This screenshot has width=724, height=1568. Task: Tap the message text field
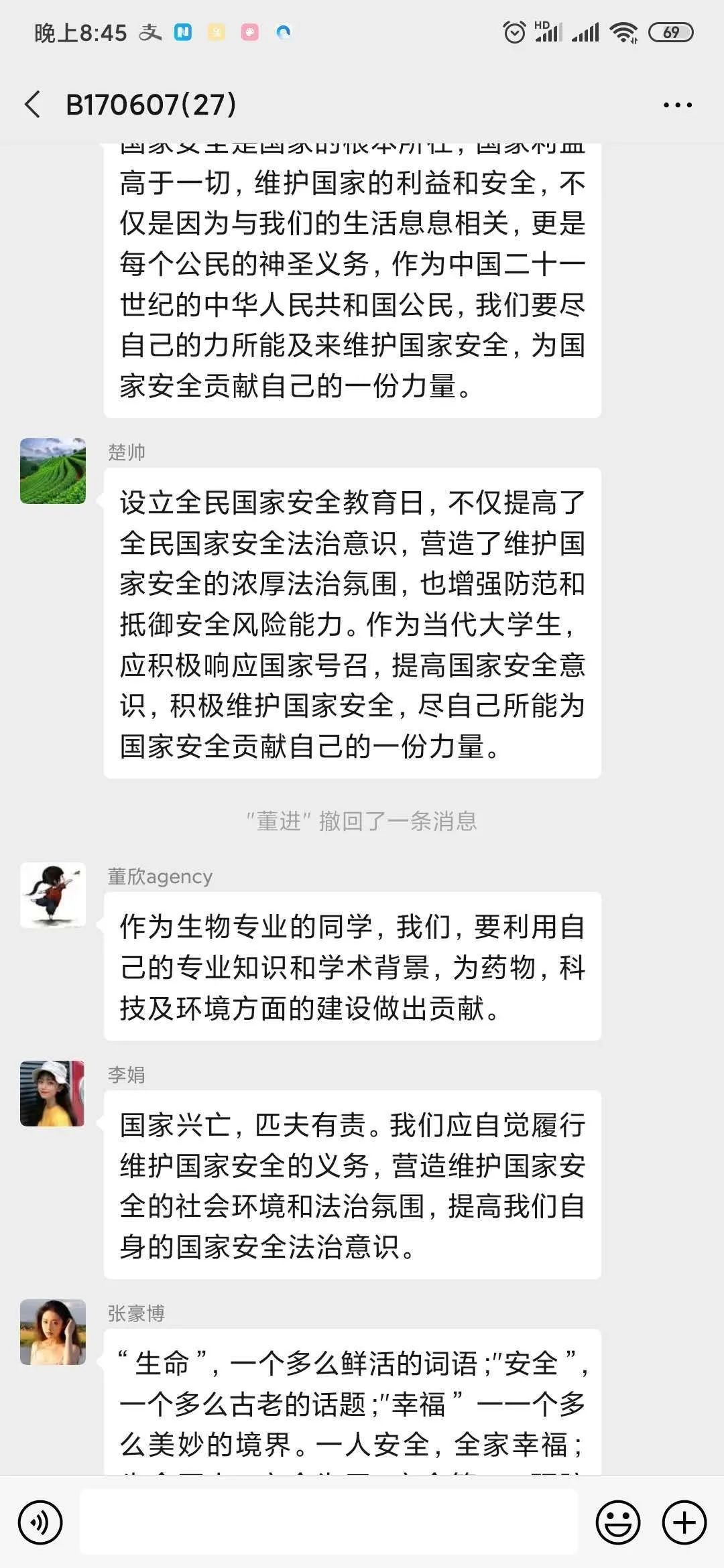click(328, 1521)
